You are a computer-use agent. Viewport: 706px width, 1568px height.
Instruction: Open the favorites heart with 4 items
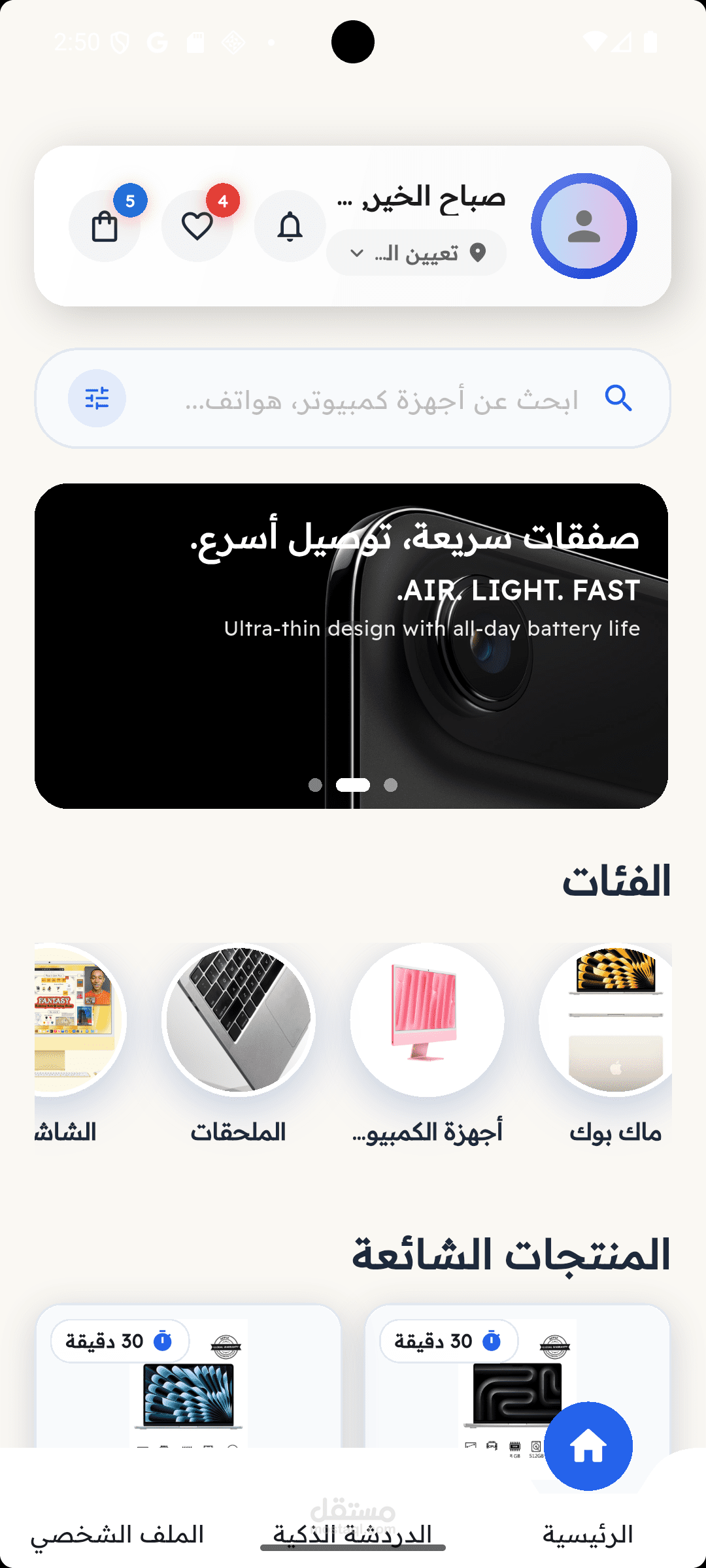pyautogui.click(x=197, y=227)
